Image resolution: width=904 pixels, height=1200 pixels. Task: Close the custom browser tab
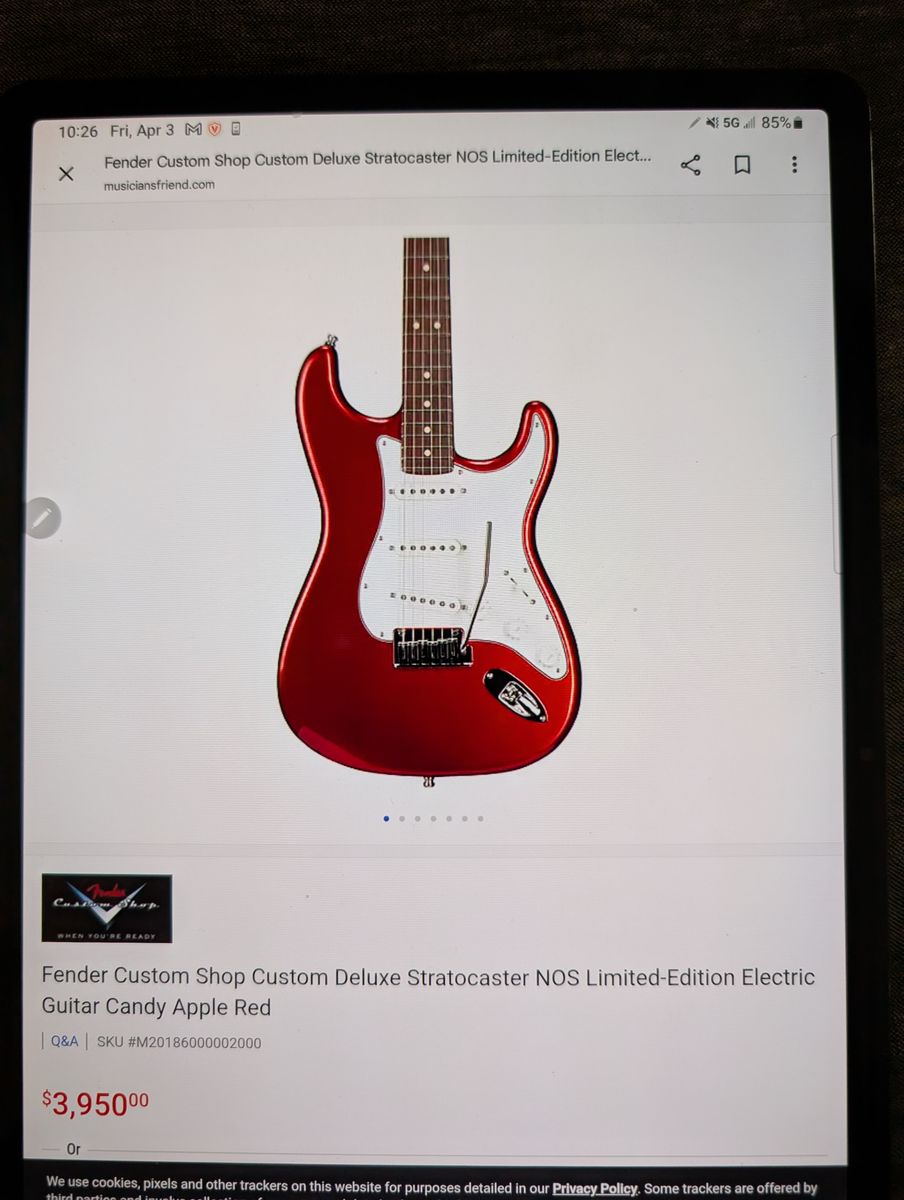tap(66, 174)
